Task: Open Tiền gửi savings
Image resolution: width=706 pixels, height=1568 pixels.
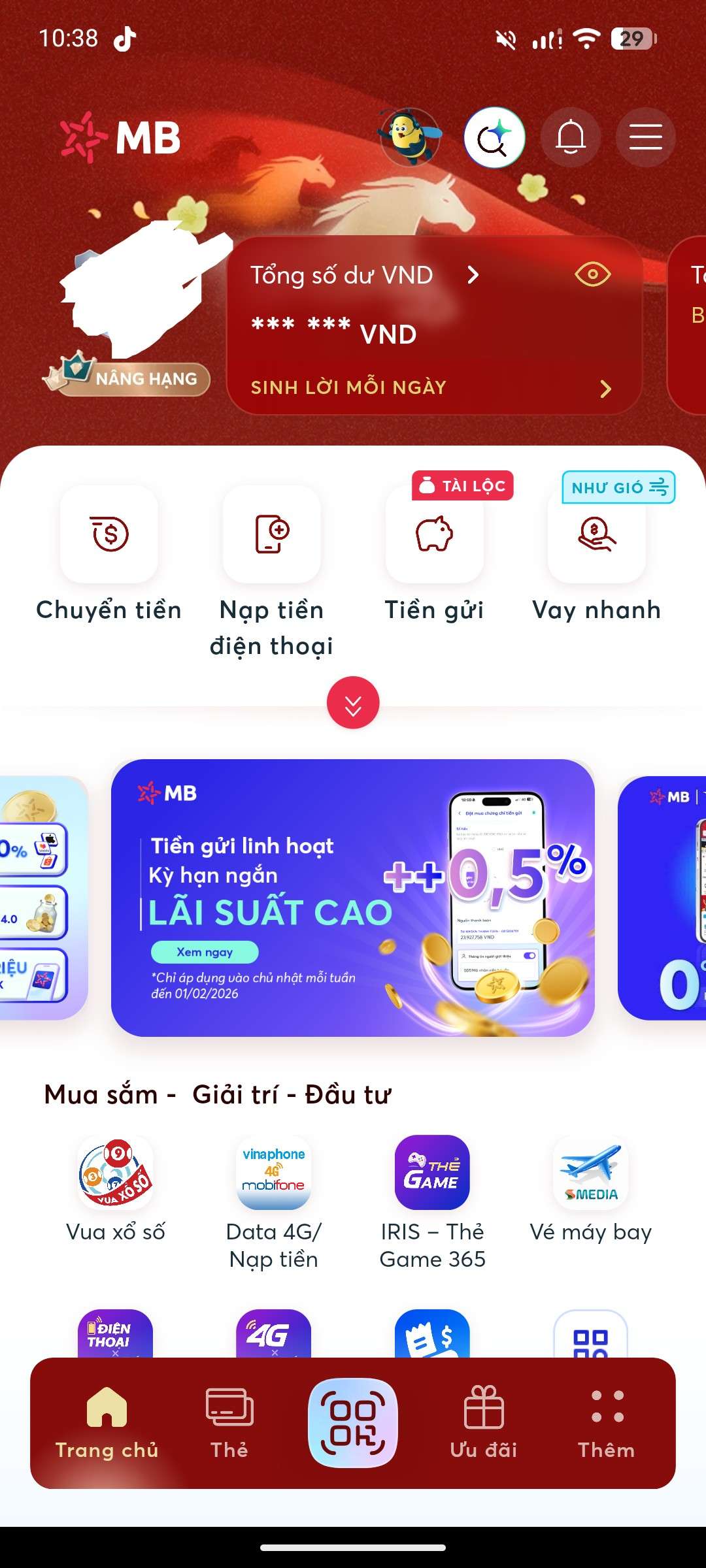Action: coord(435,535)
